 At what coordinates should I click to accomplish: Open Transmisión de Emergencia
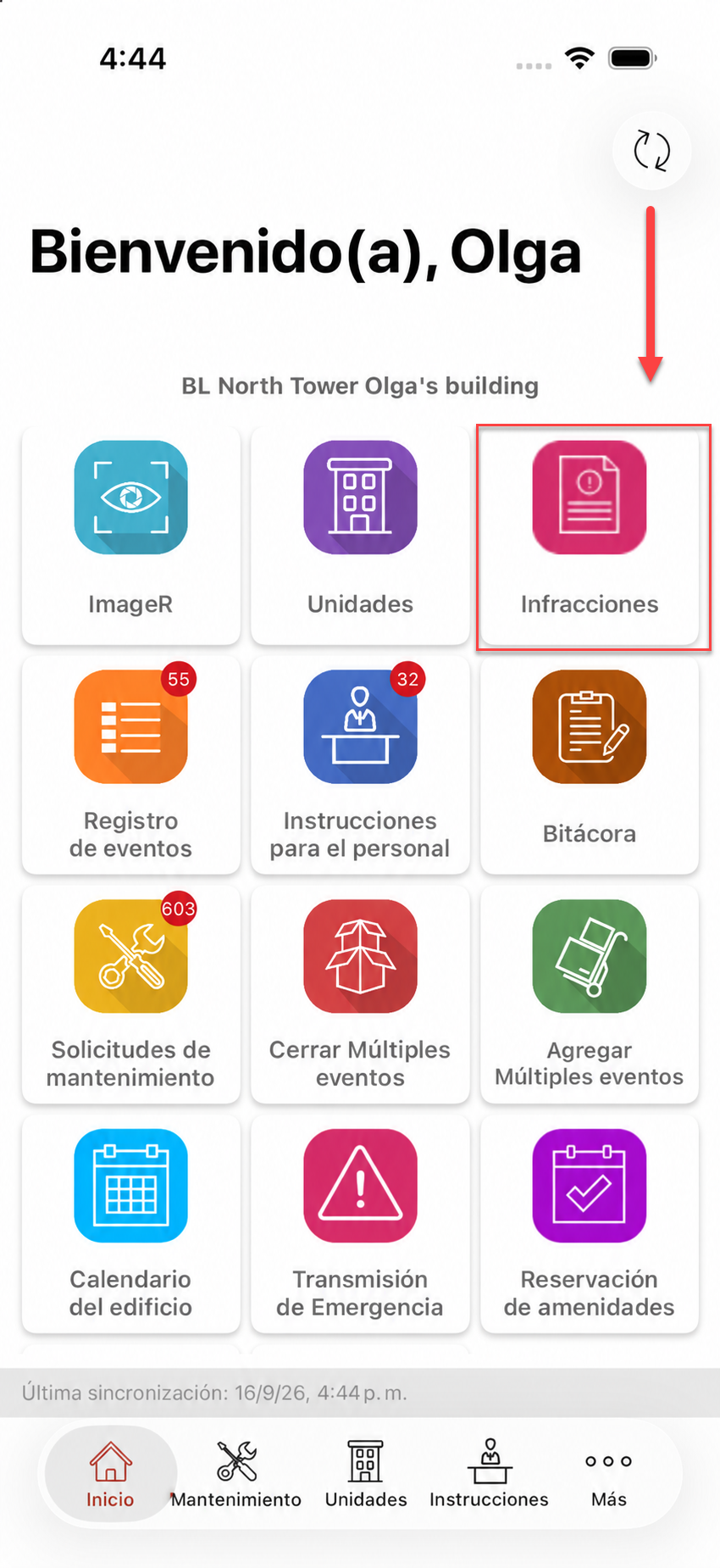coord(360,1225)
